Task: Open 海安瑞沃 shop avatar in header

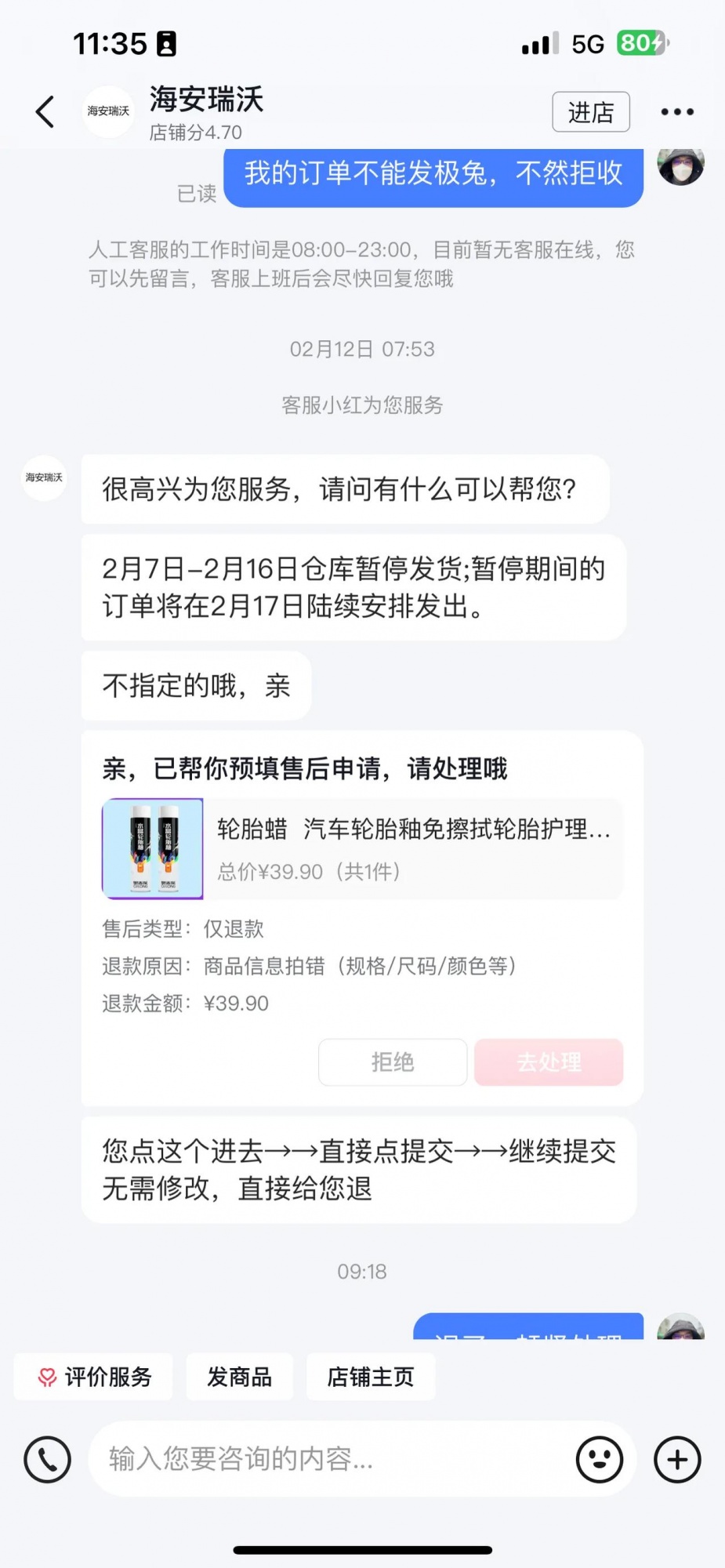Action: pyautogui.click(x=108, y=111)
